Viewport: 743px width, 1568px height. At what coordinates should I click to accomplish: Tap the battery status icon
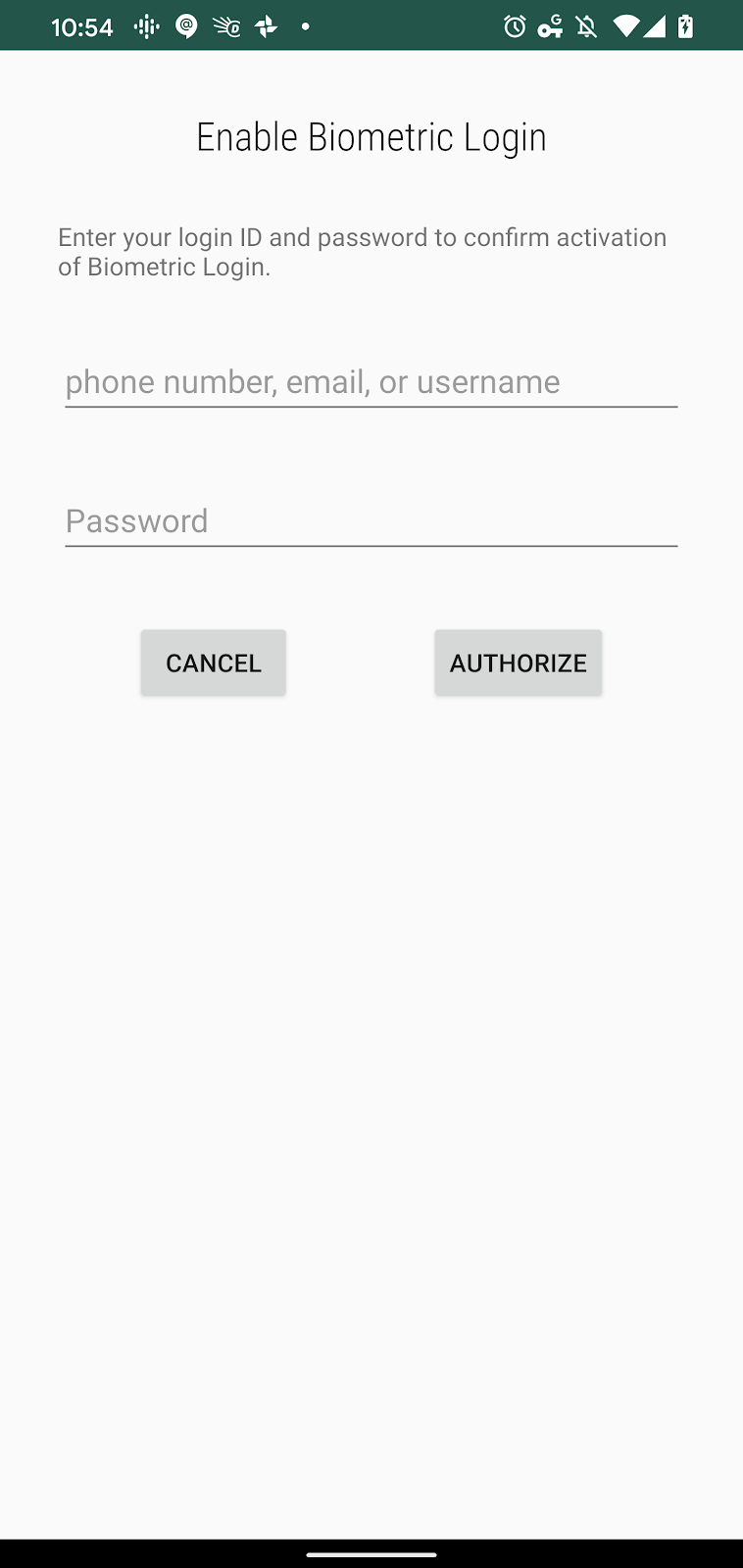point(687,26)
